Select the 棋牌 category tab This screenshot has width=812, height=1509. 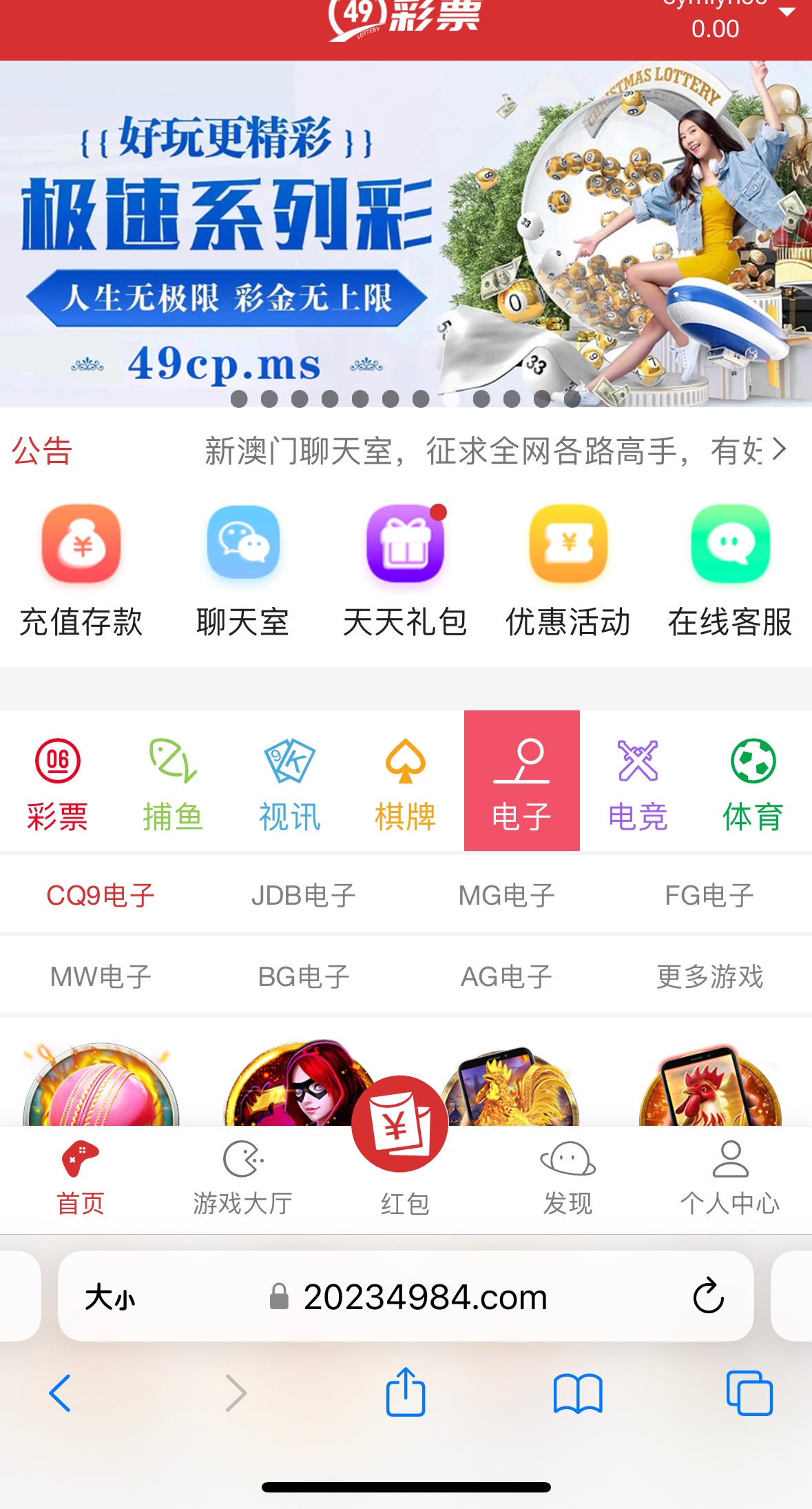tap(405, 782)
